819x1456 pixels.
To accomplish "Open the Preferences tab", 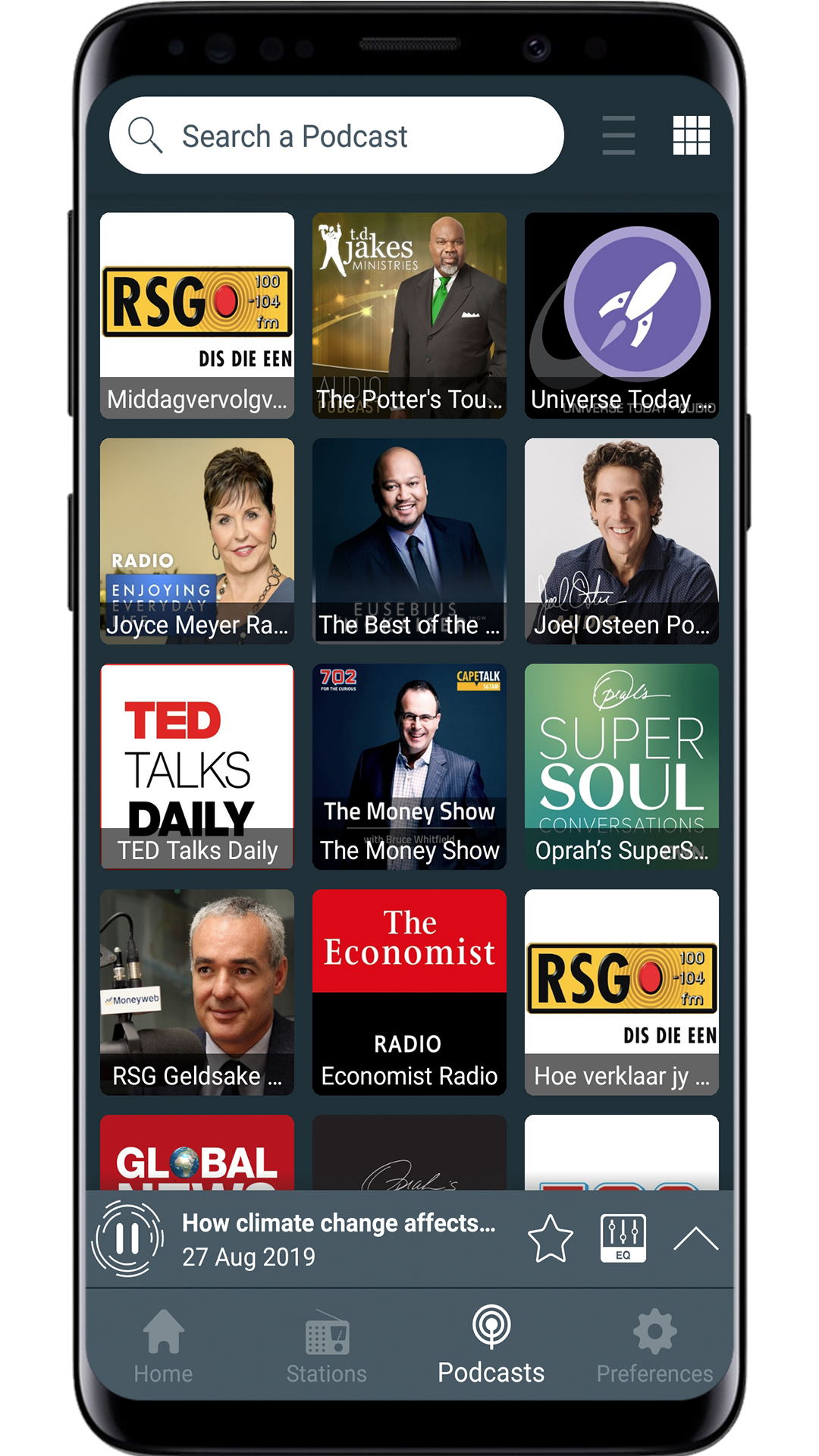I will [654, 1345].
